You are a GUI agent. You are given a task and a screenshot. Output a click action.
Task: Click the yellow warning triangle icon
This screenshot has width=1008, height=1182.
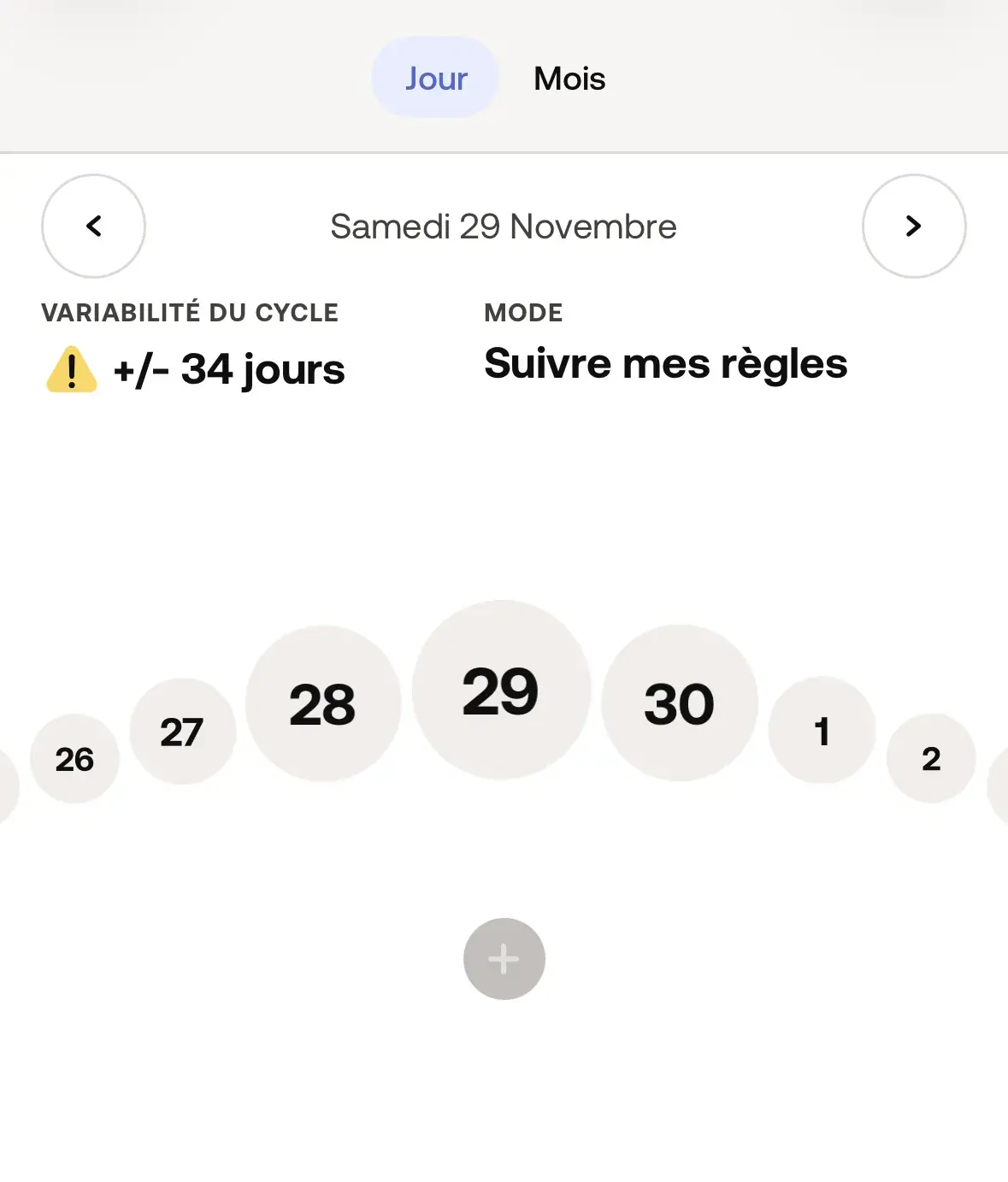71,369
